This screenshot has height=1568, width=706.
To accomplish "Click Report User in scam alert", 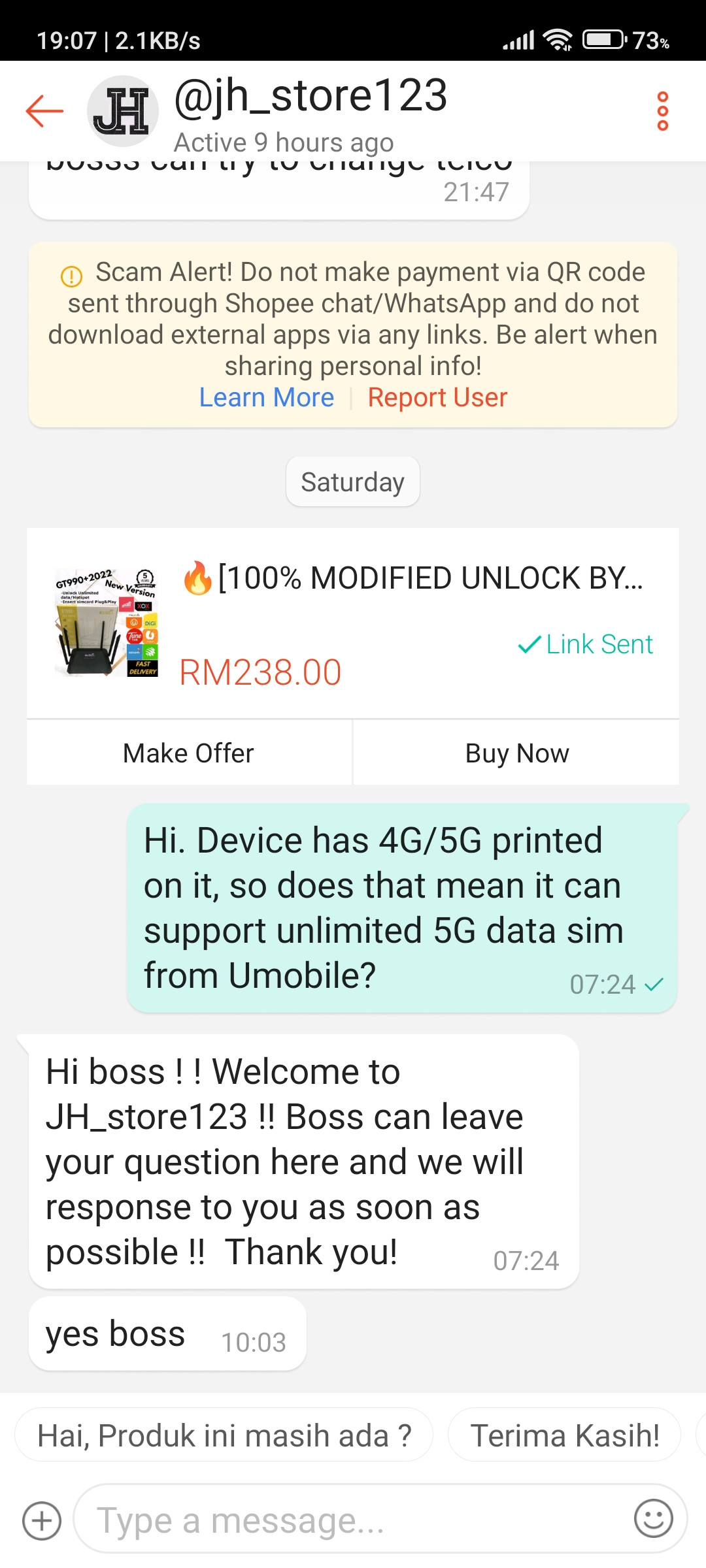I will [437, 397].
